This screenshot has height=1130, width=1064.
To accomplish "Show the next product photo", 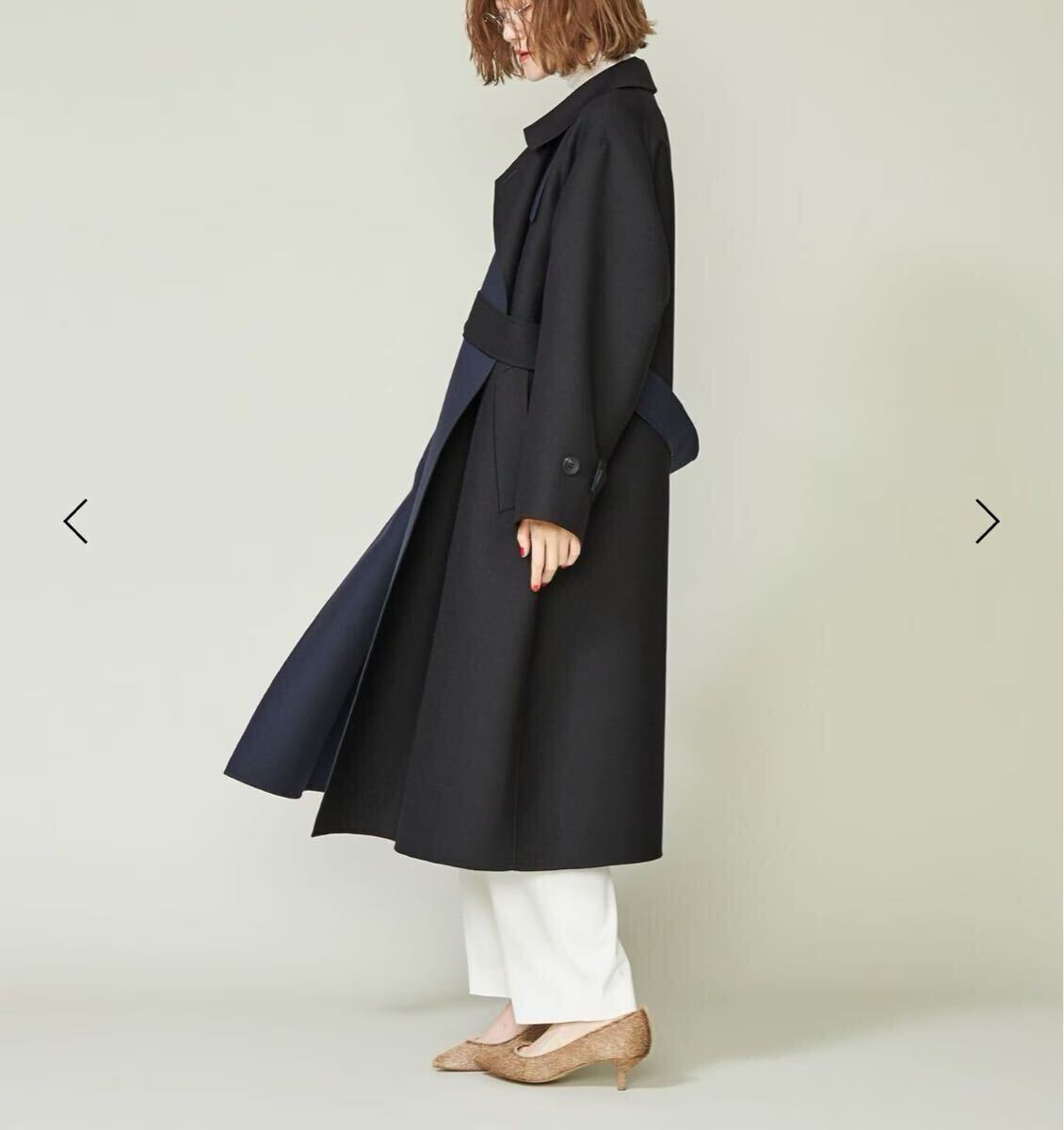I will (986, 521).
